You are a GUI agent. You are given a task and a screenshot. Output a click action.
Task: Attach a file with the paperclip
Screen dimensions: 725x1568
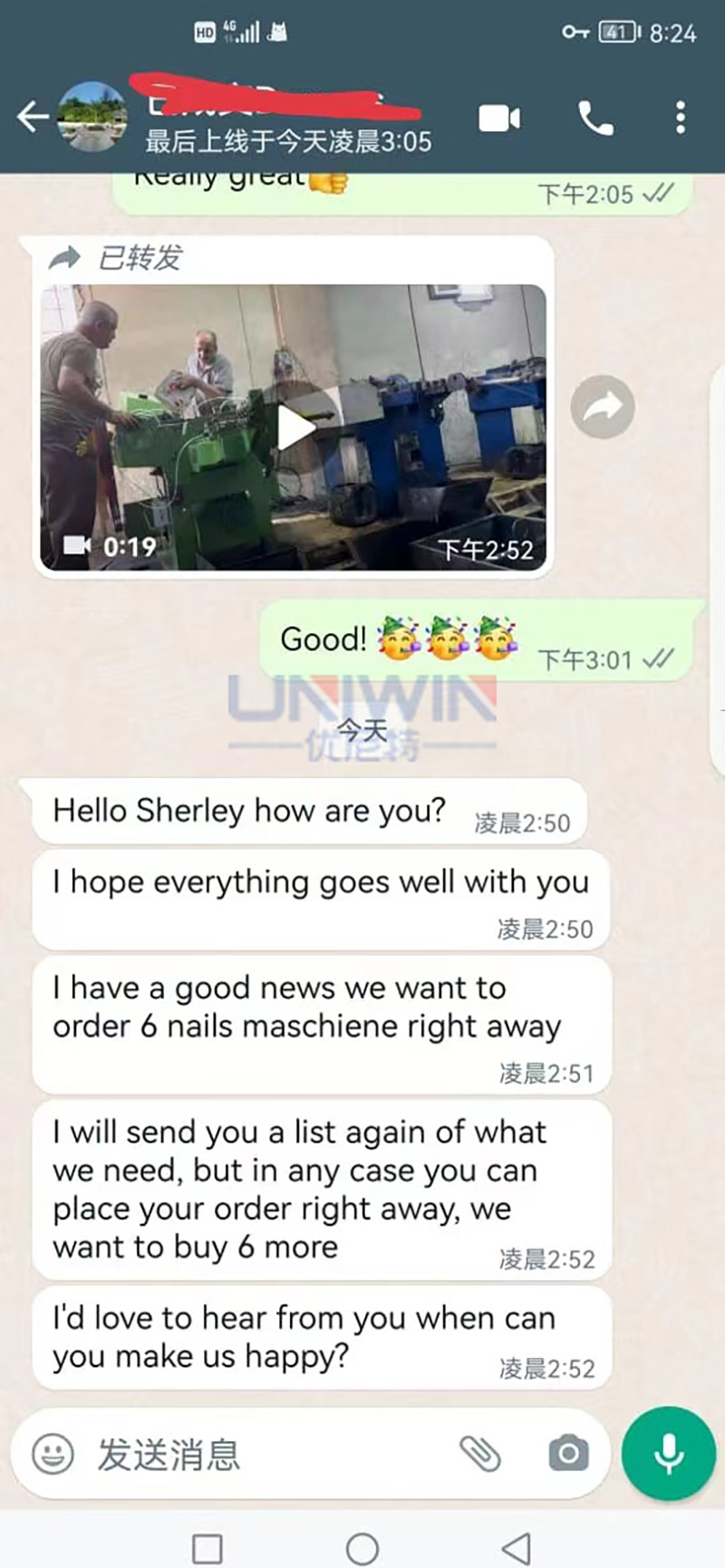tap(480, 1455)
